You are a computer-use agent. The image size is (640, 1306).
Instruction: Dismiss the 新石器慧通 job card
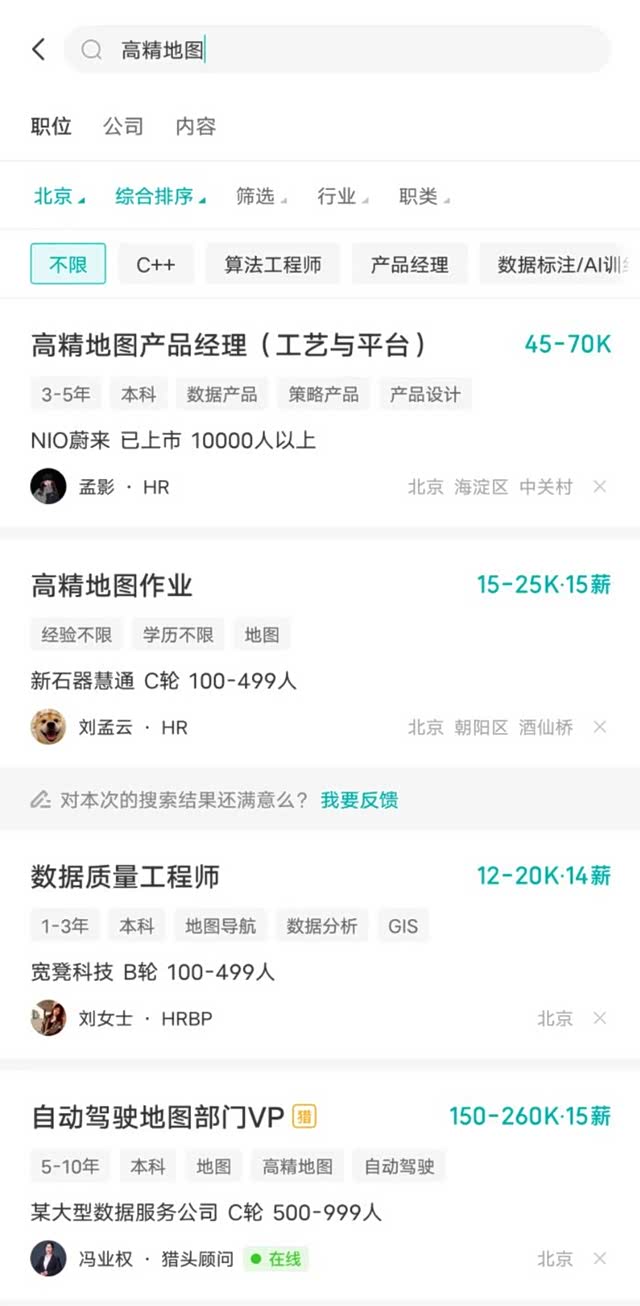600,728
